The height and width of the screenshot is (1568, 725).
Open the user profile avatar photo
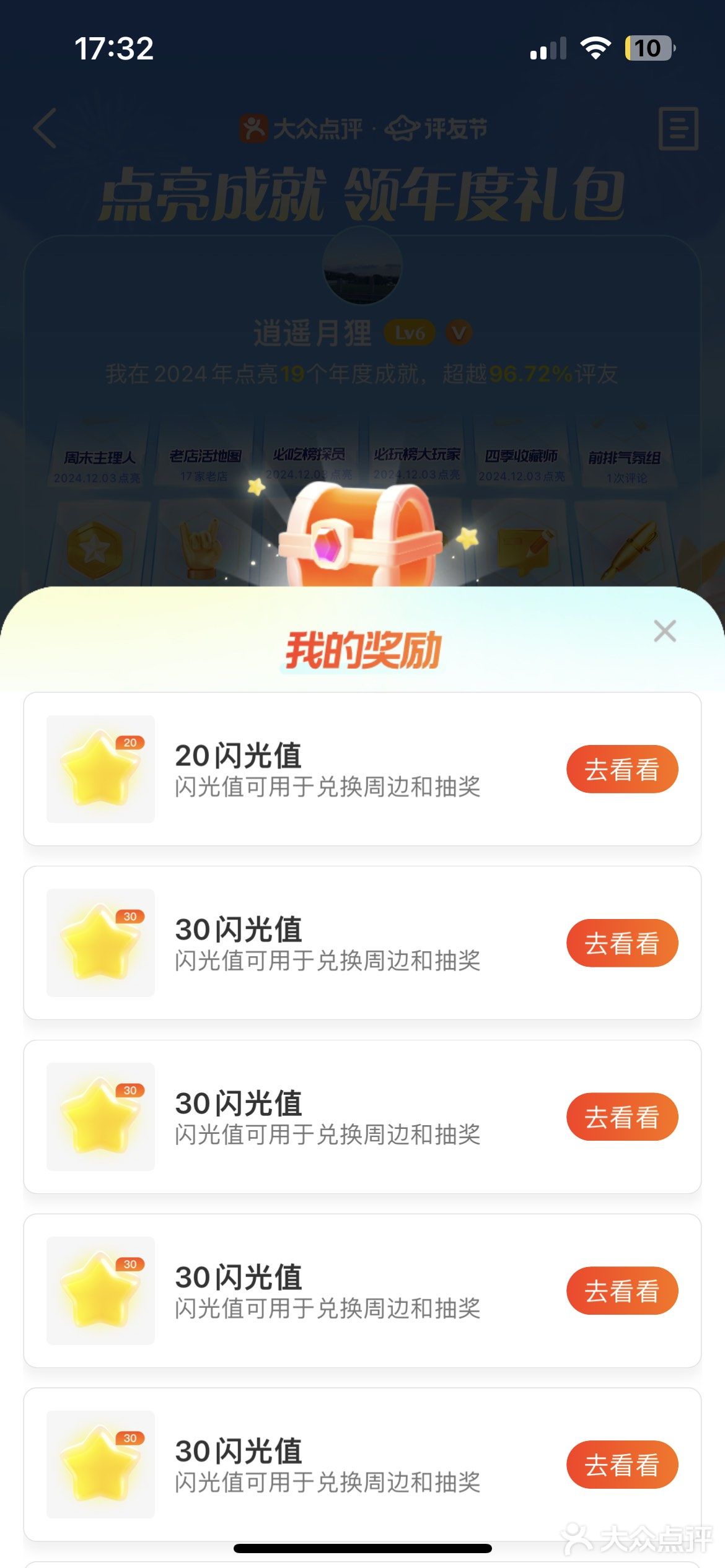tap(362, 268)
